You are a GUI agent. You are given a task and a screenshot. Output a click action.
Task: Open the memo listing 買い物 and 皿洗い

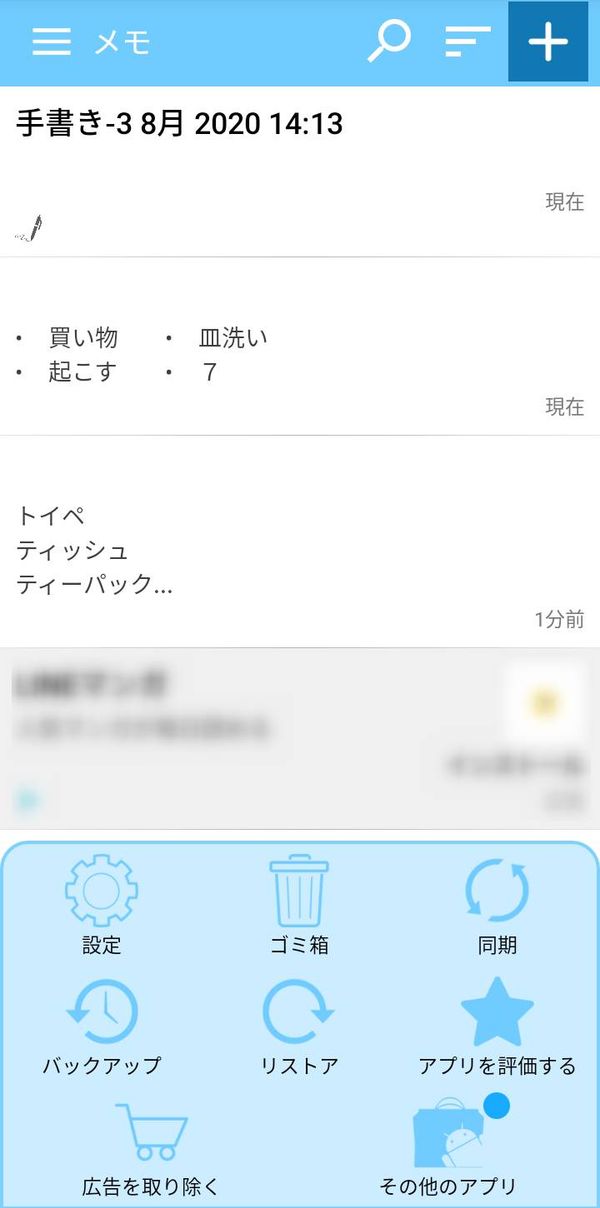click(x=300, y=347)
